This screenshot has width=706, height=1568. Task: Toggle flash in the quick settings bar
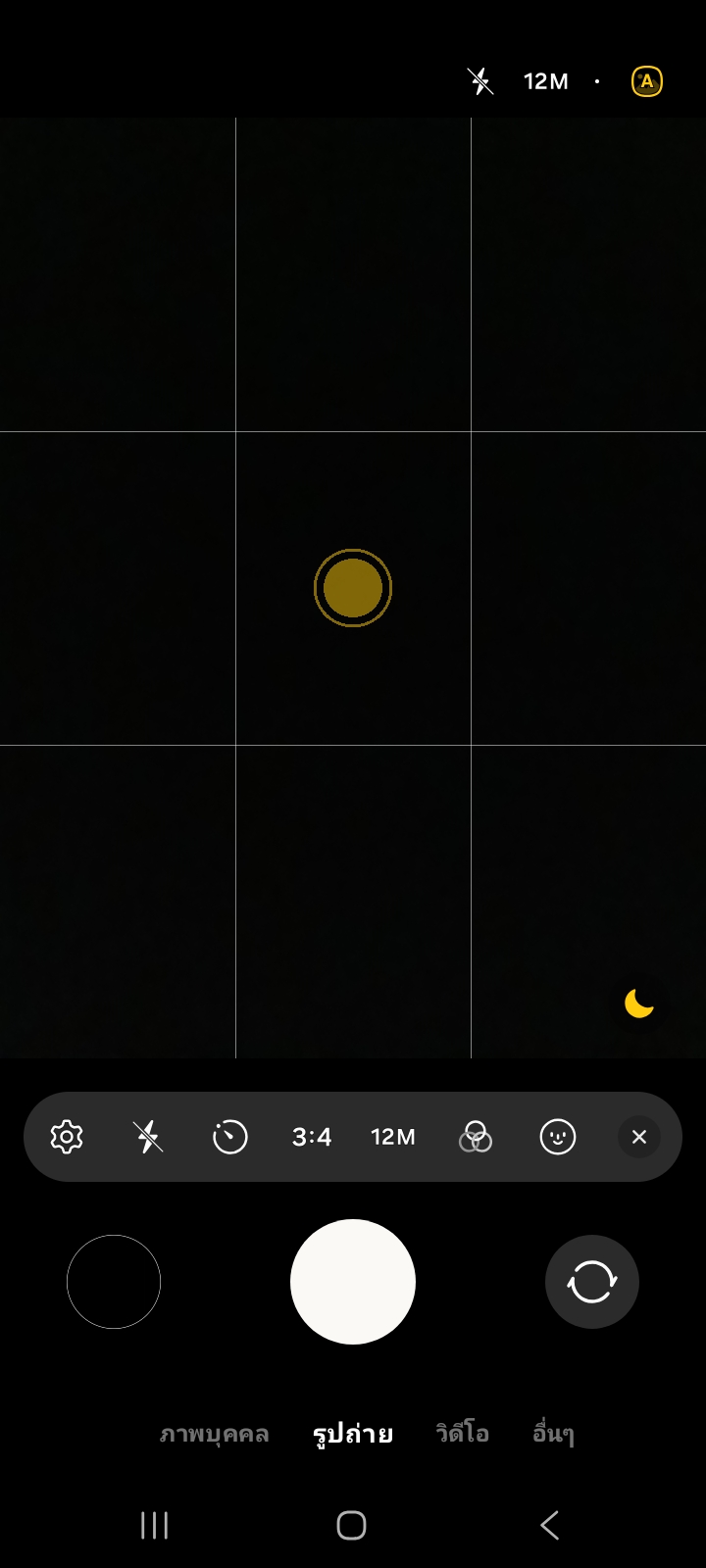[148, 1137]
